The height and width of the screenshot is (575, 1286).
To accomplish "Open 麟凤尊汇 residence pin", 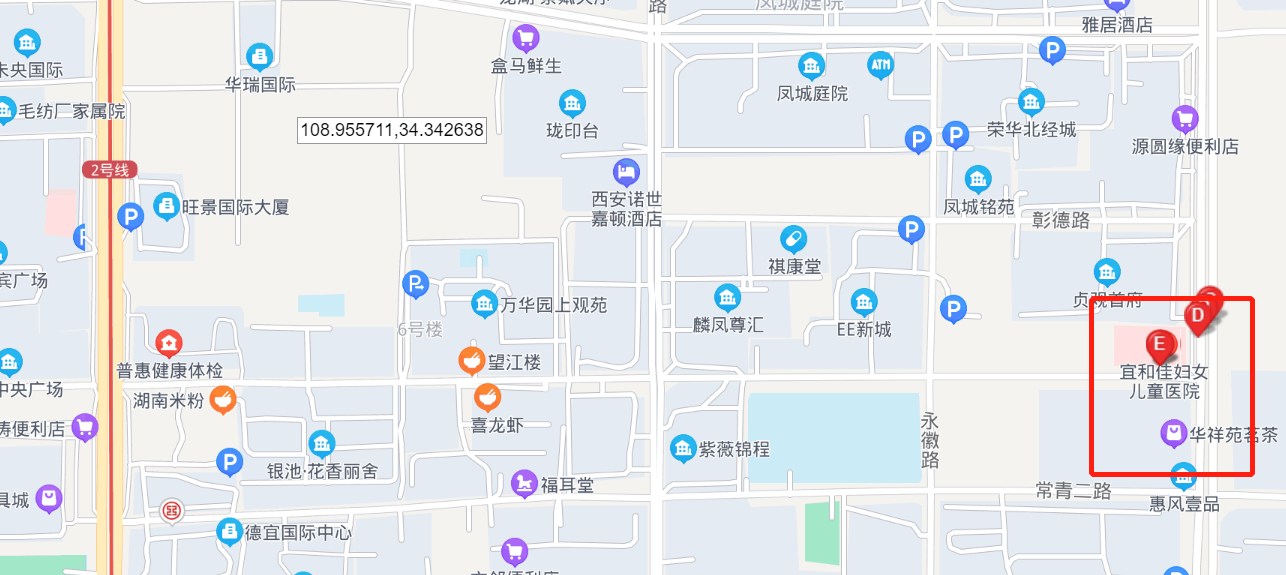I will tap(727, 297).
